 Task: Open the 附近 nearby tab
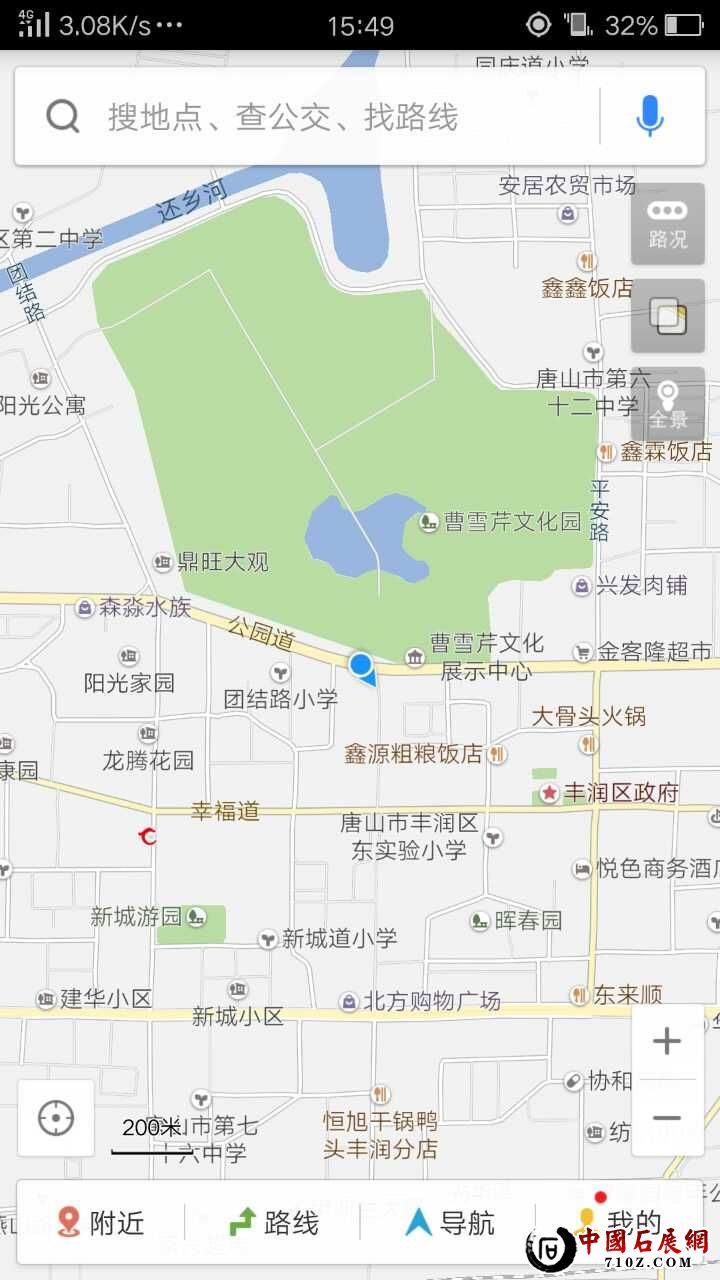pos(100,1222)
